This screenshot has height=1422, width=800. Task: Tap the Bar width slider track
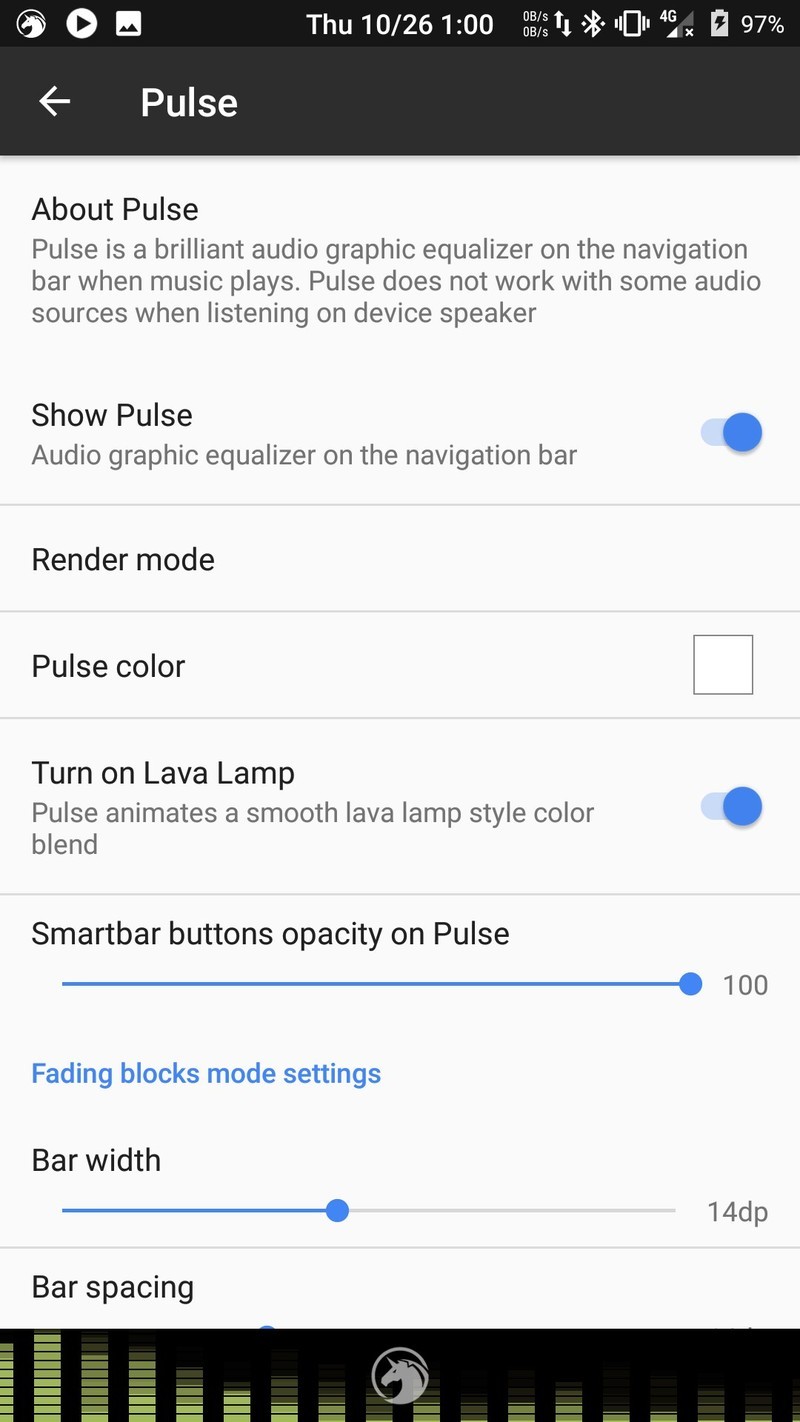(368, 1211)
